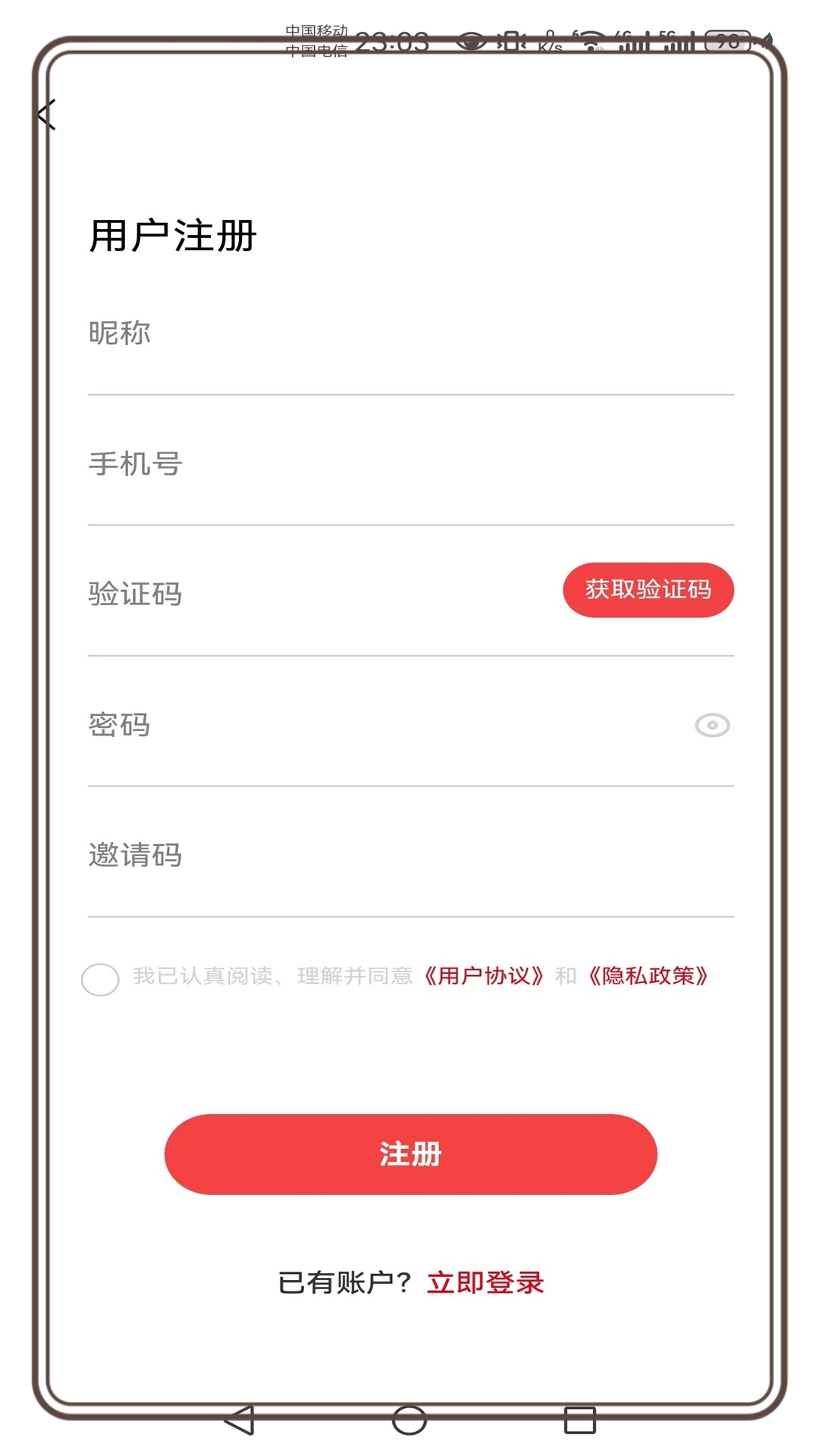The height and width of the screenshot is (1456, 819).
Task: Select the 验证码 verification code field
Action: coord(318,595)
